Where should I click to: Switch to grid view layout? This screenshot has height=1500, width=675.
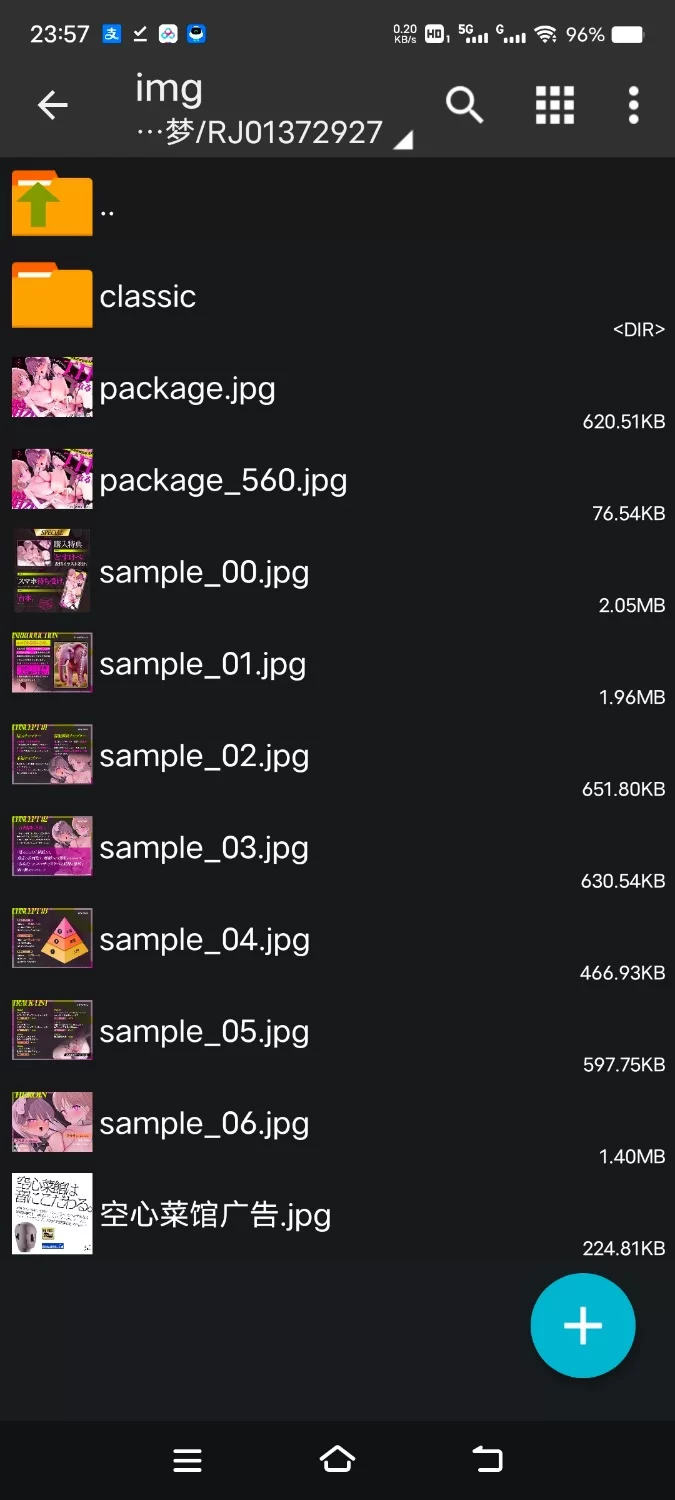554,105
